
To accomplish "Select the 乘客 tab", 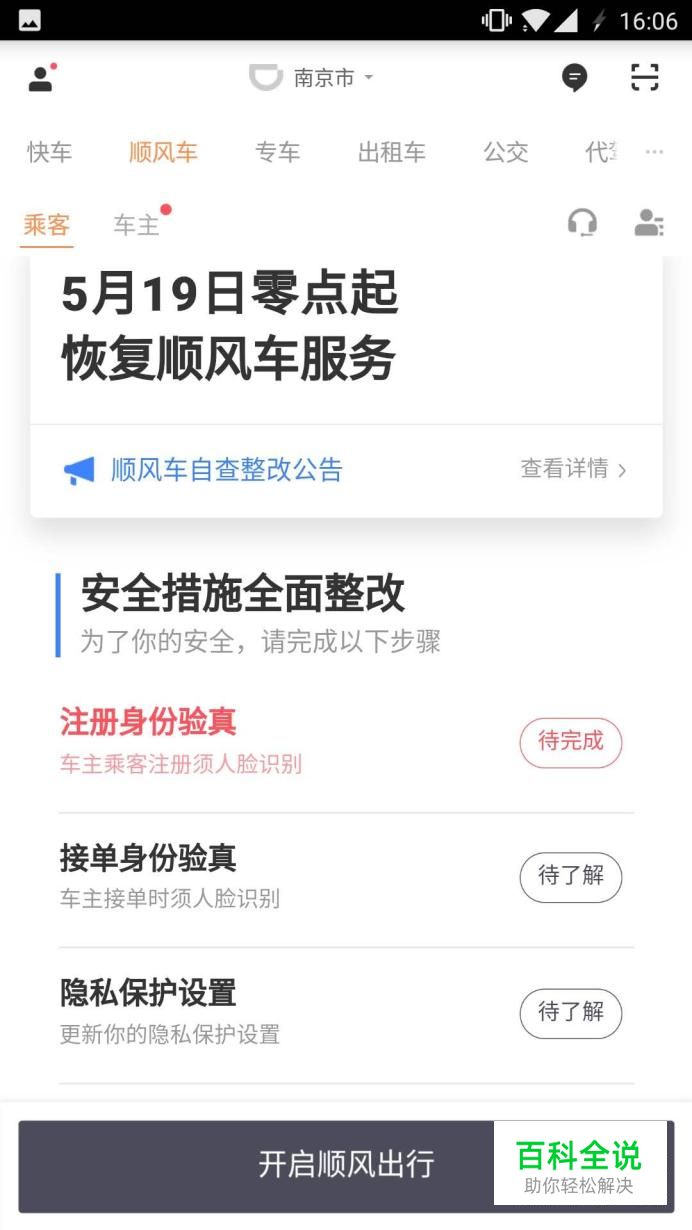I will pos(46,225).
